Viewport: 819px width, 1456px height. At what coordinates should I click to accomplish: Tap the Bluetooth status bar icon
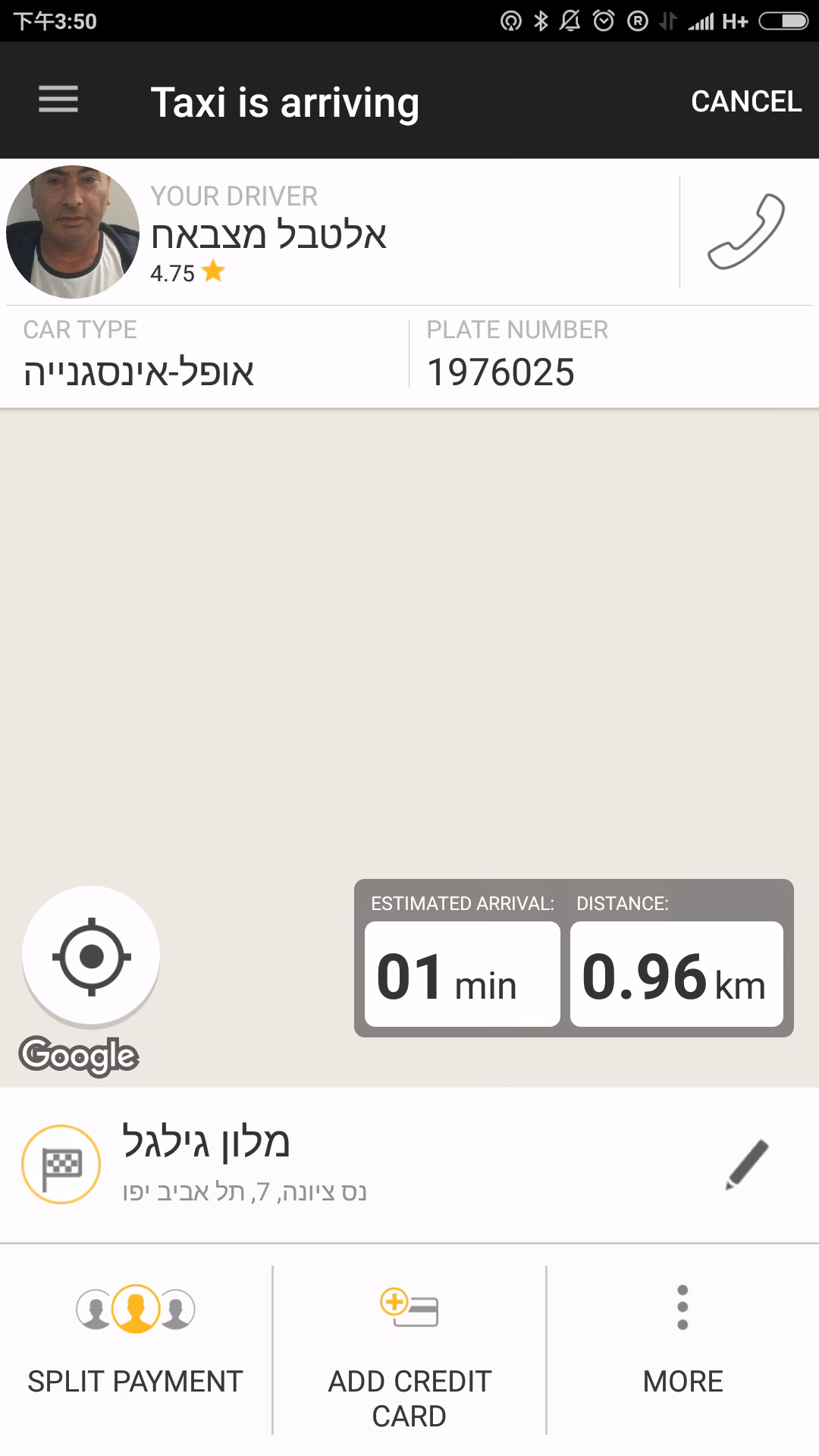click(x=541, y=22)
